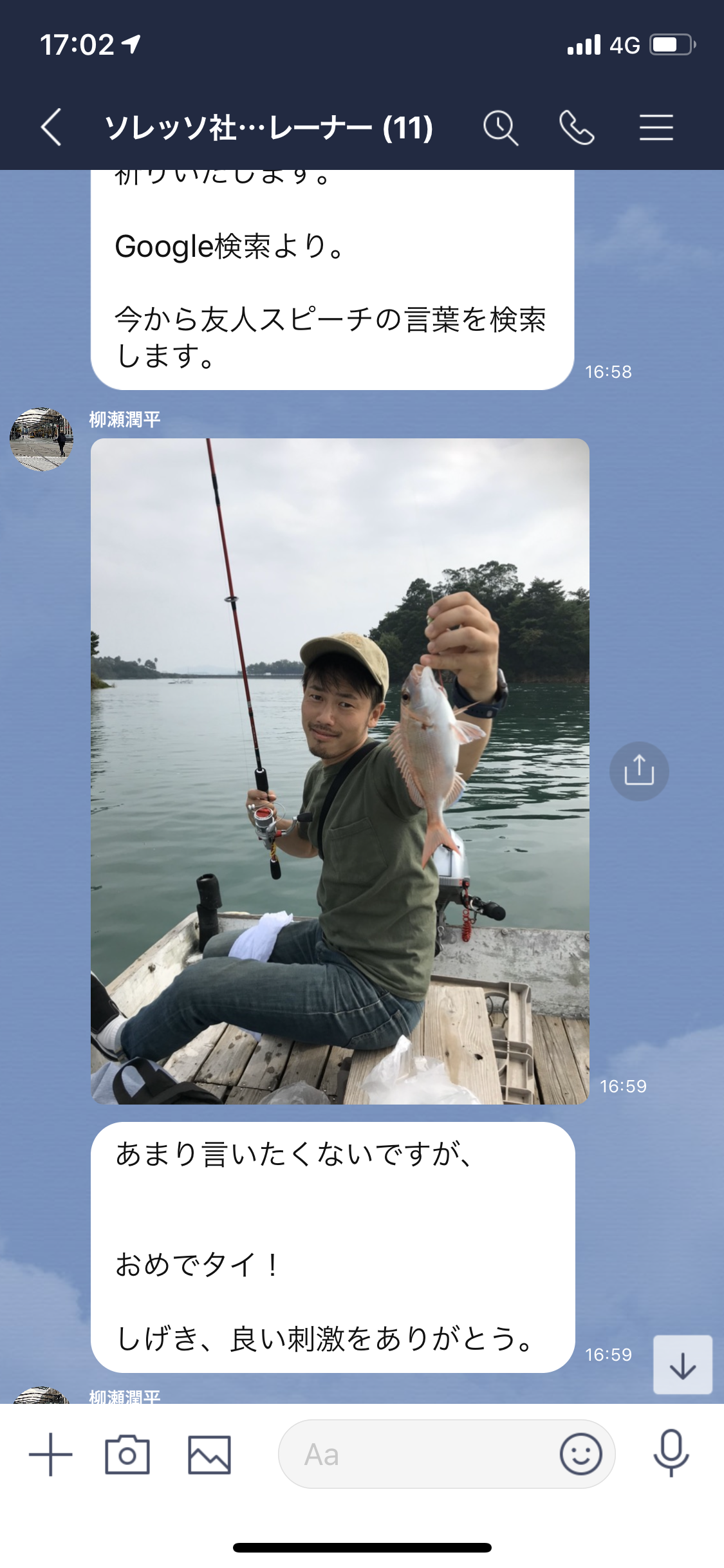
Task: Share the fishing photo
Action: (639, 771)
